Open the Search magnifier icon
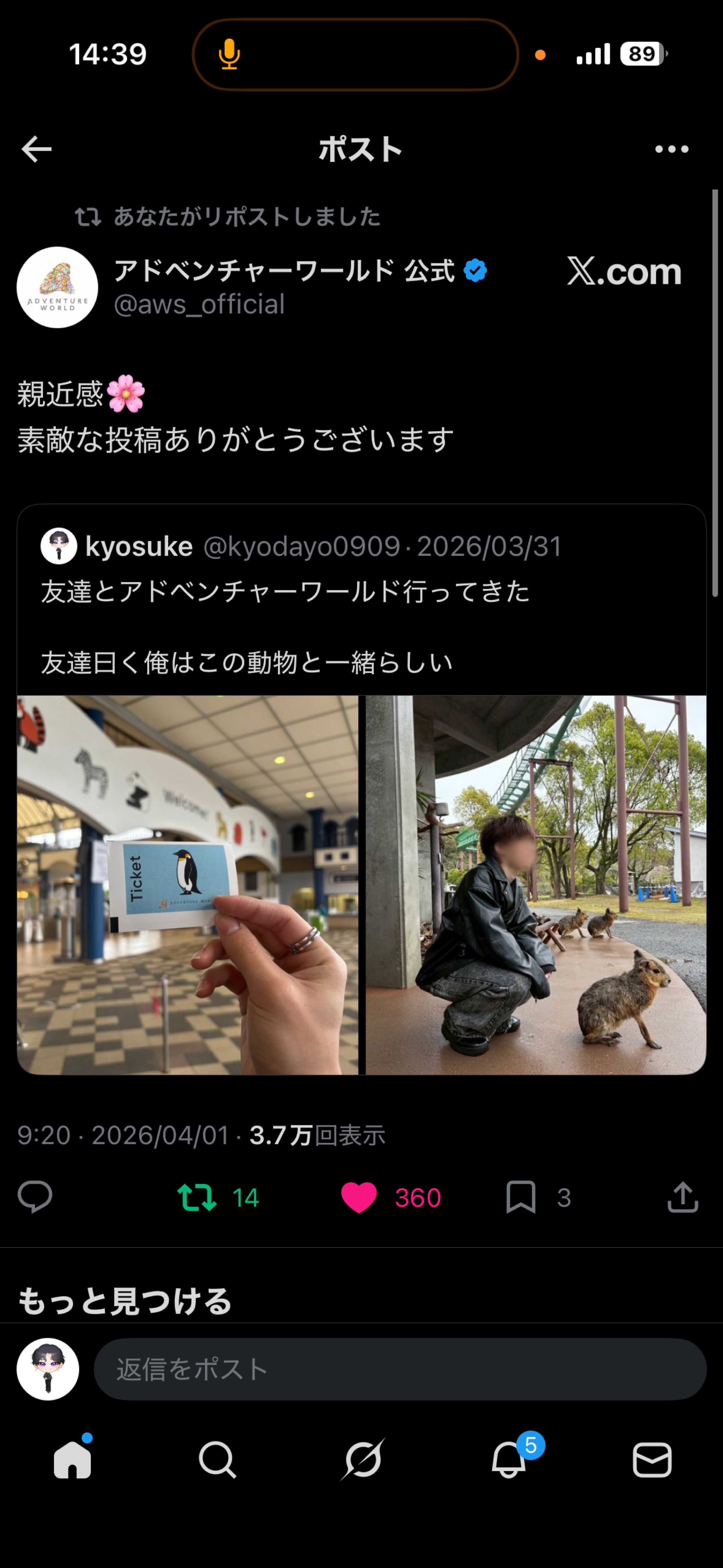The image size is (723, 1568). (x=217, y=1459)
